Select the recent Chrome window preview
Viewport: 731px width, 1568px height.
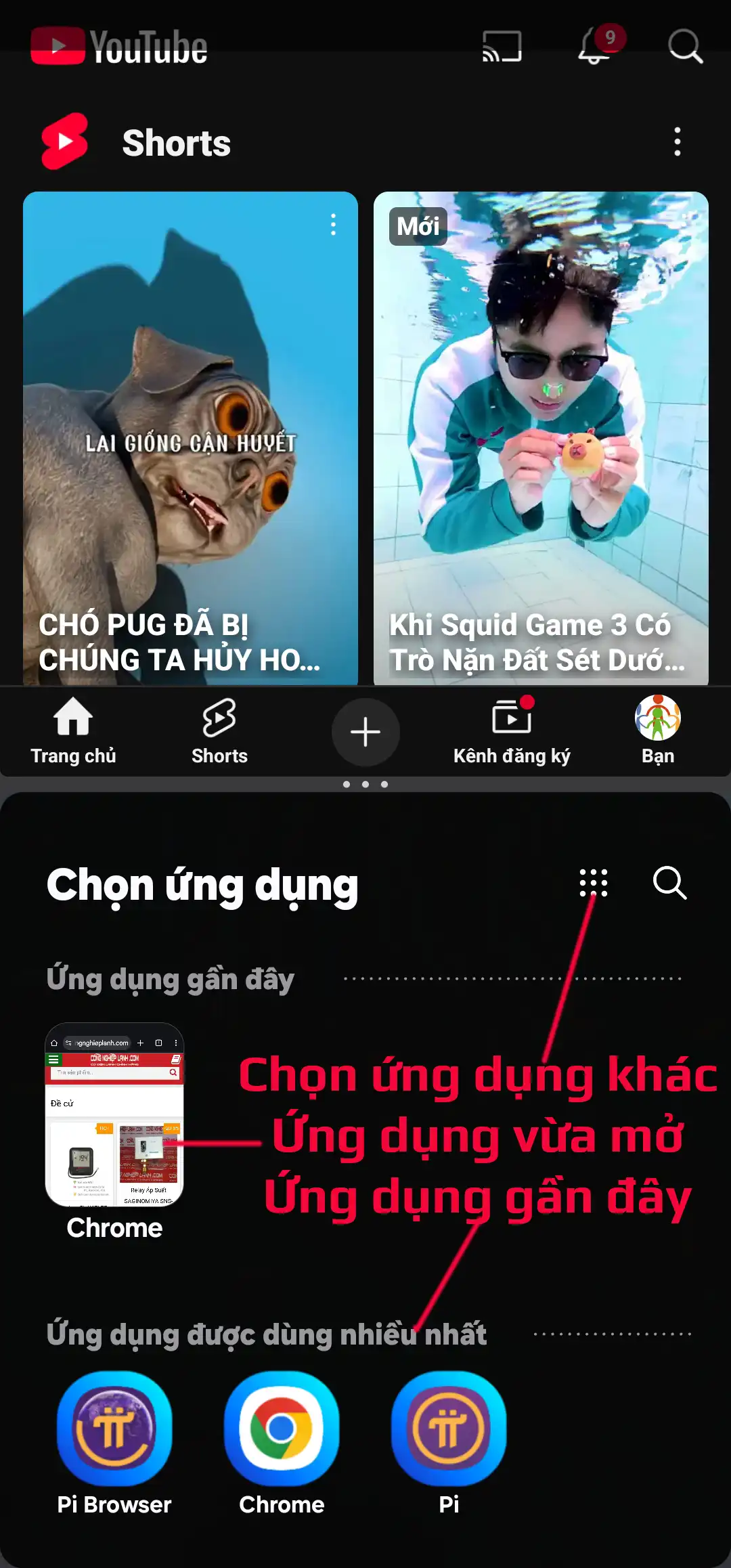click(x=114, y=1114)
